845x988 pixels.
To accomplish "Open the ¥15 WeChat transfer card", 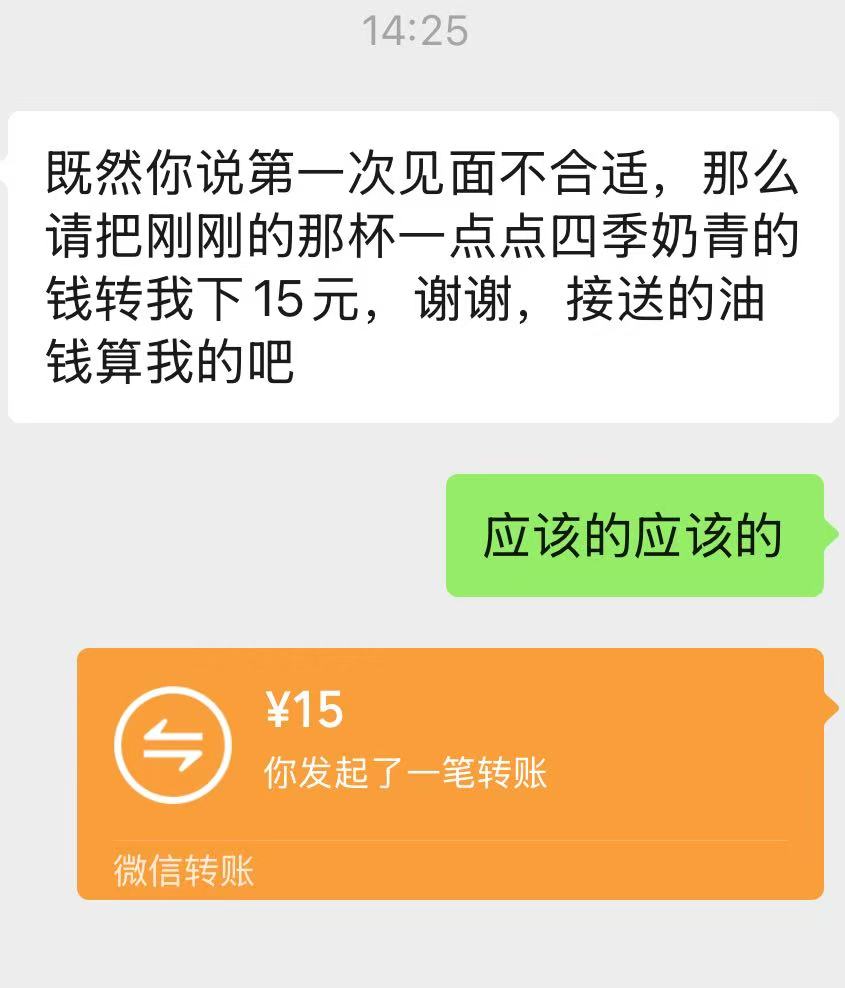I will [x=450, y=760].
